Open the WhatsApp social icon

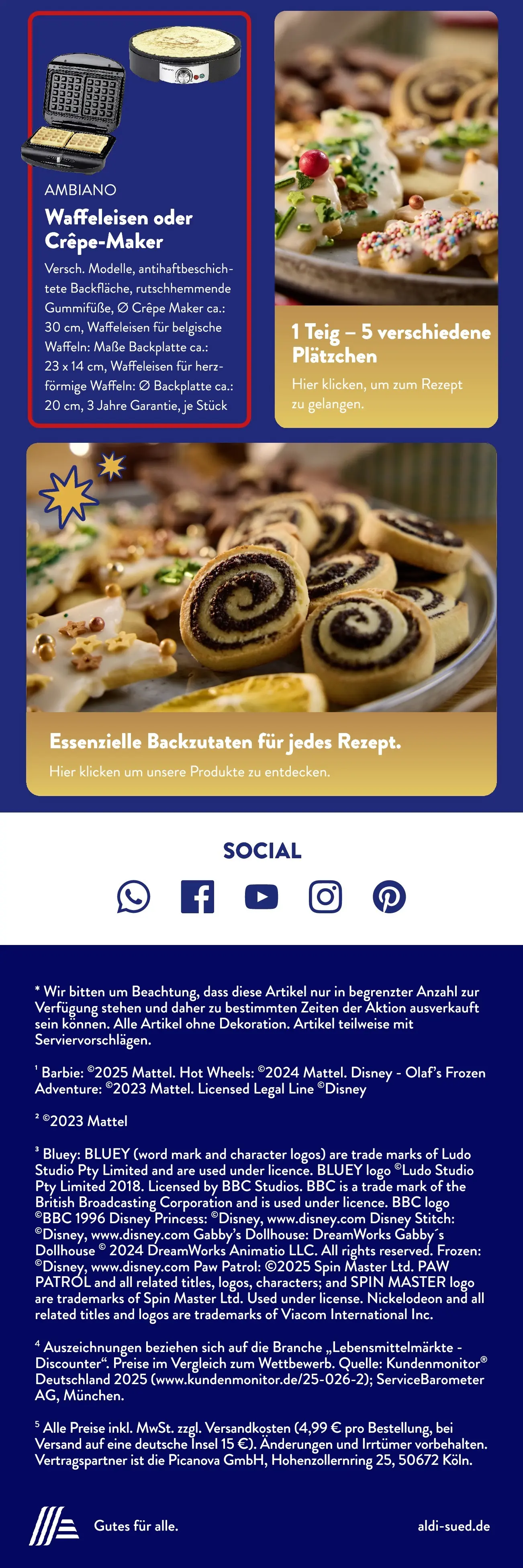[x=133, y=897]
